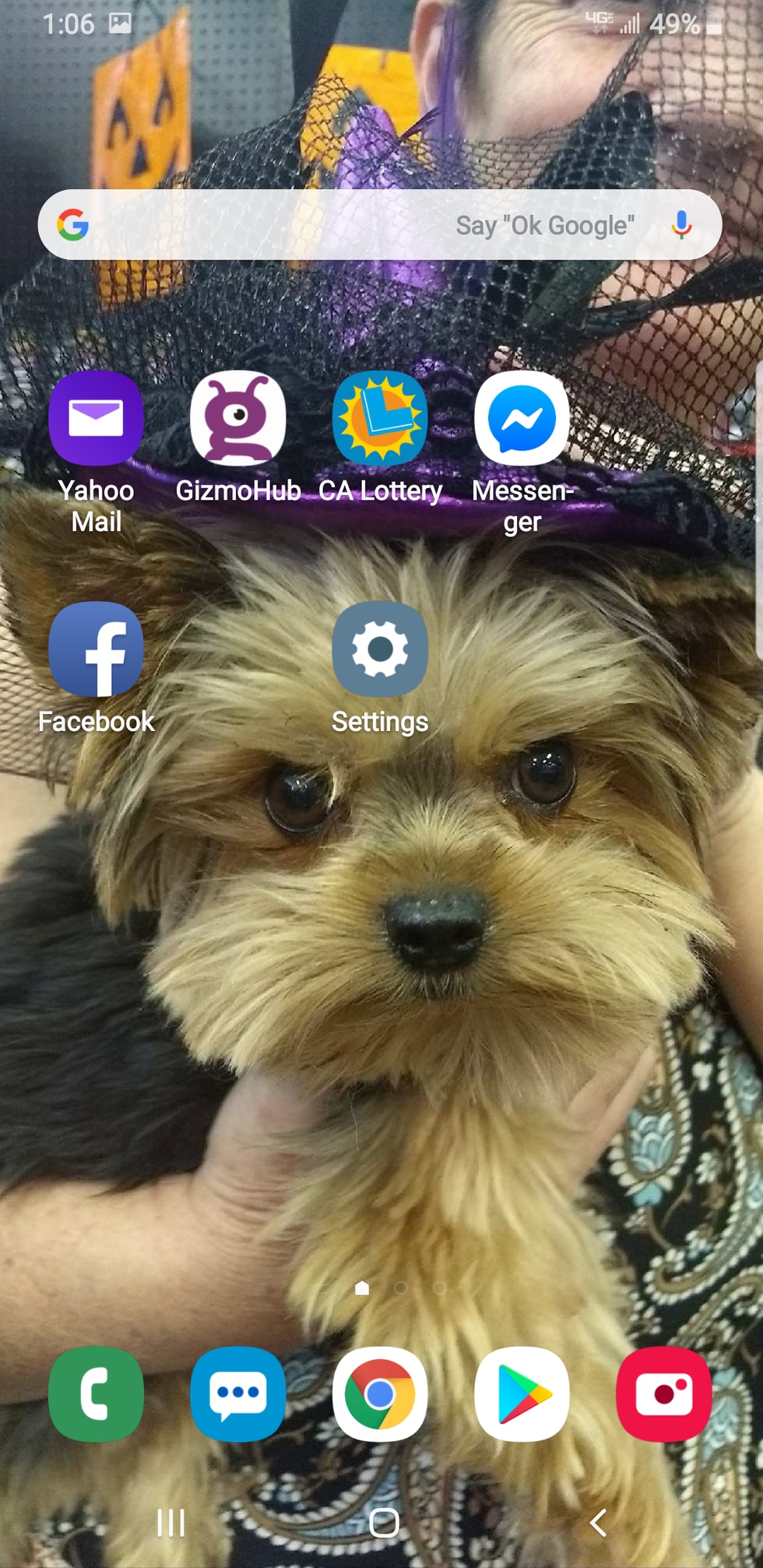Open the CA Lottery app

pyautogui.click(x=380, y=419)
